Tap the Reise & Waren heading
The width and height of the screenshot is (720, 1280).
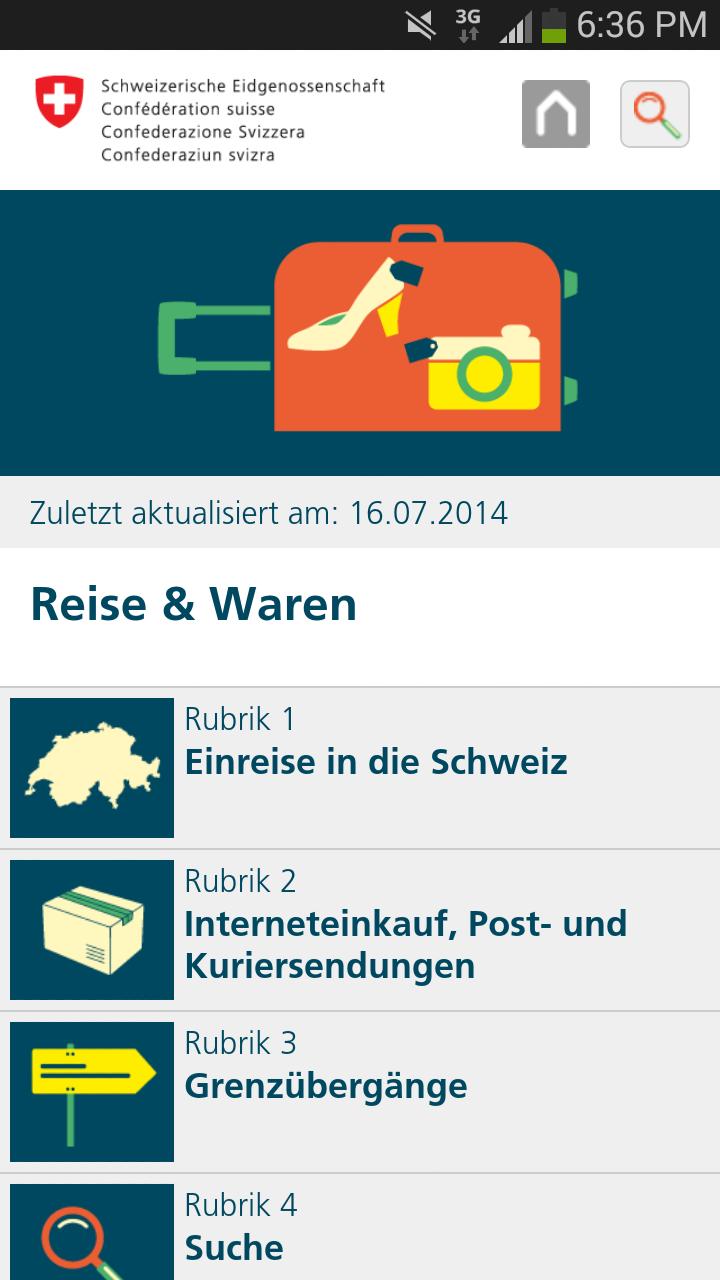(x=193, y=603)
